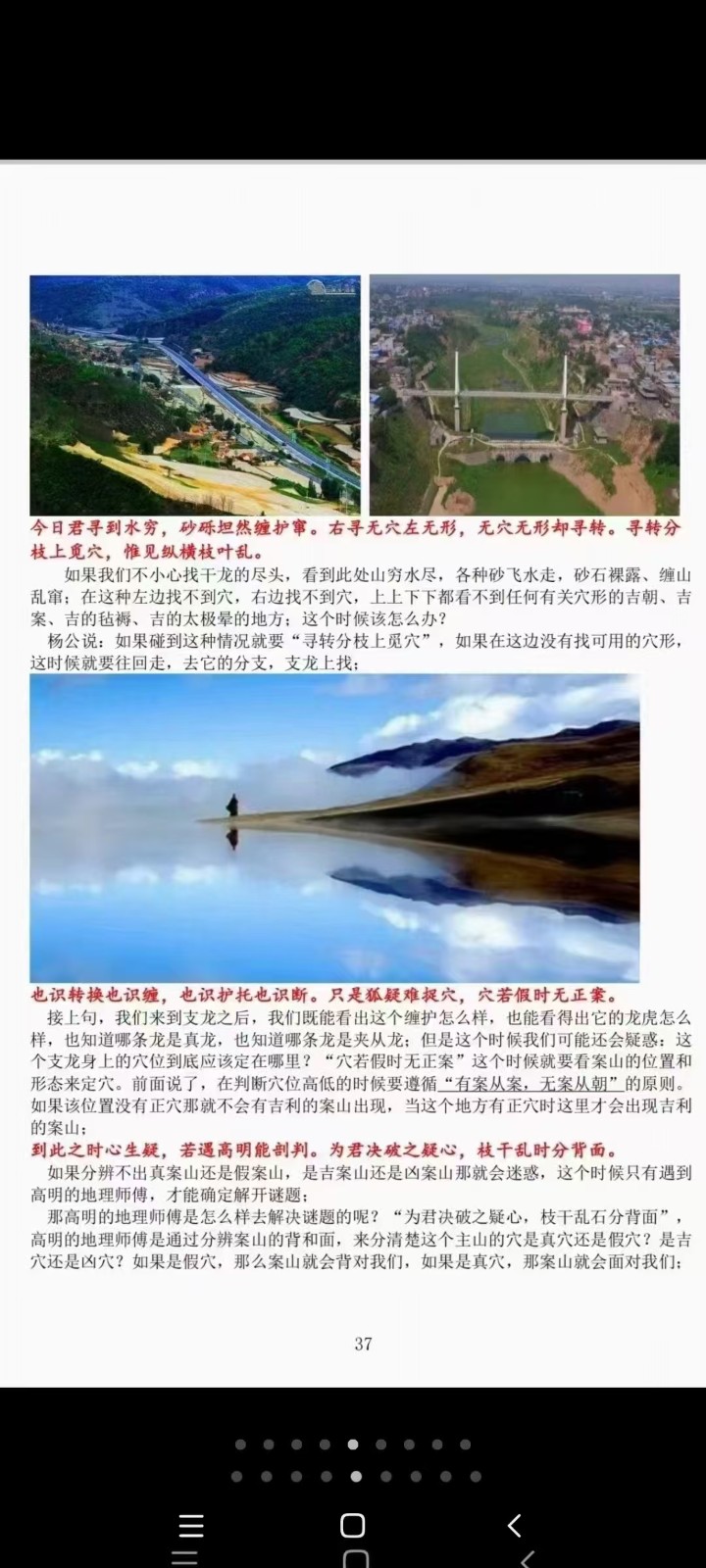Open the recent apps menu button

coord(191,1525)
